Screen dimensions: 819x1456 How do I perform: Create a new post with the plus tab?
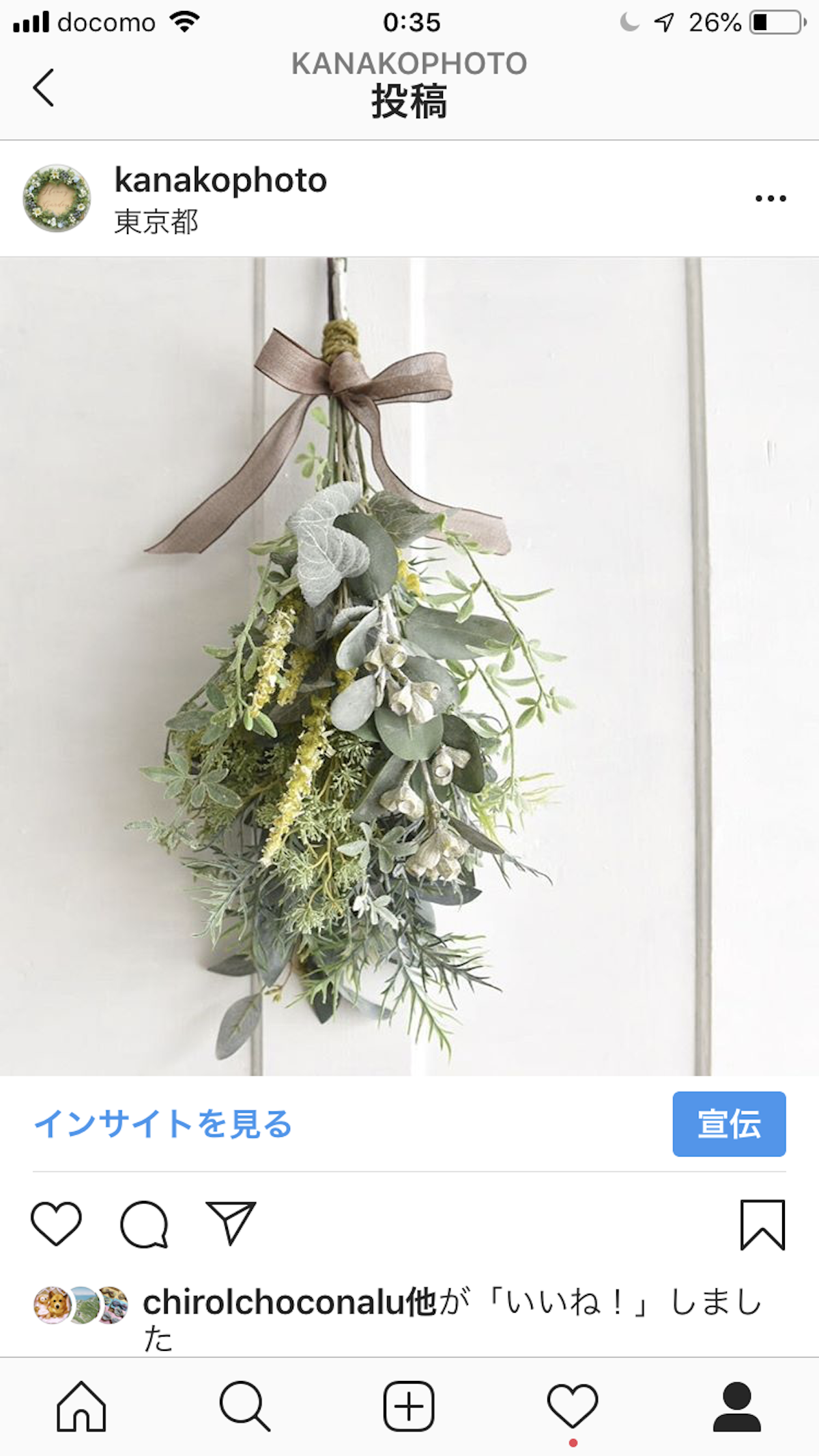coord(408,1407)
